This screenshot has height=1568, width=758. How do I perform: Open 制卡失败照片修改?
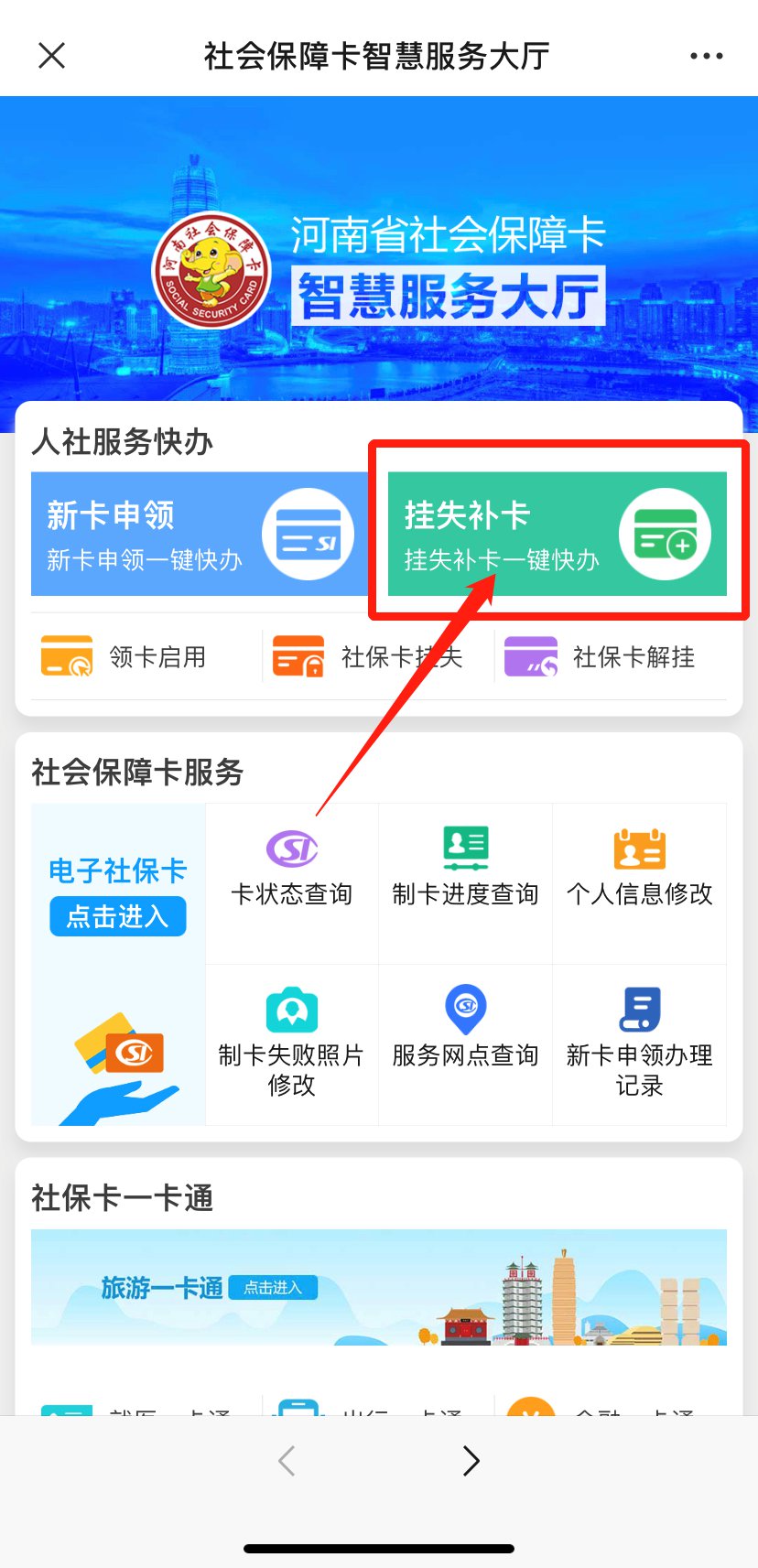tap(292, 1043)
